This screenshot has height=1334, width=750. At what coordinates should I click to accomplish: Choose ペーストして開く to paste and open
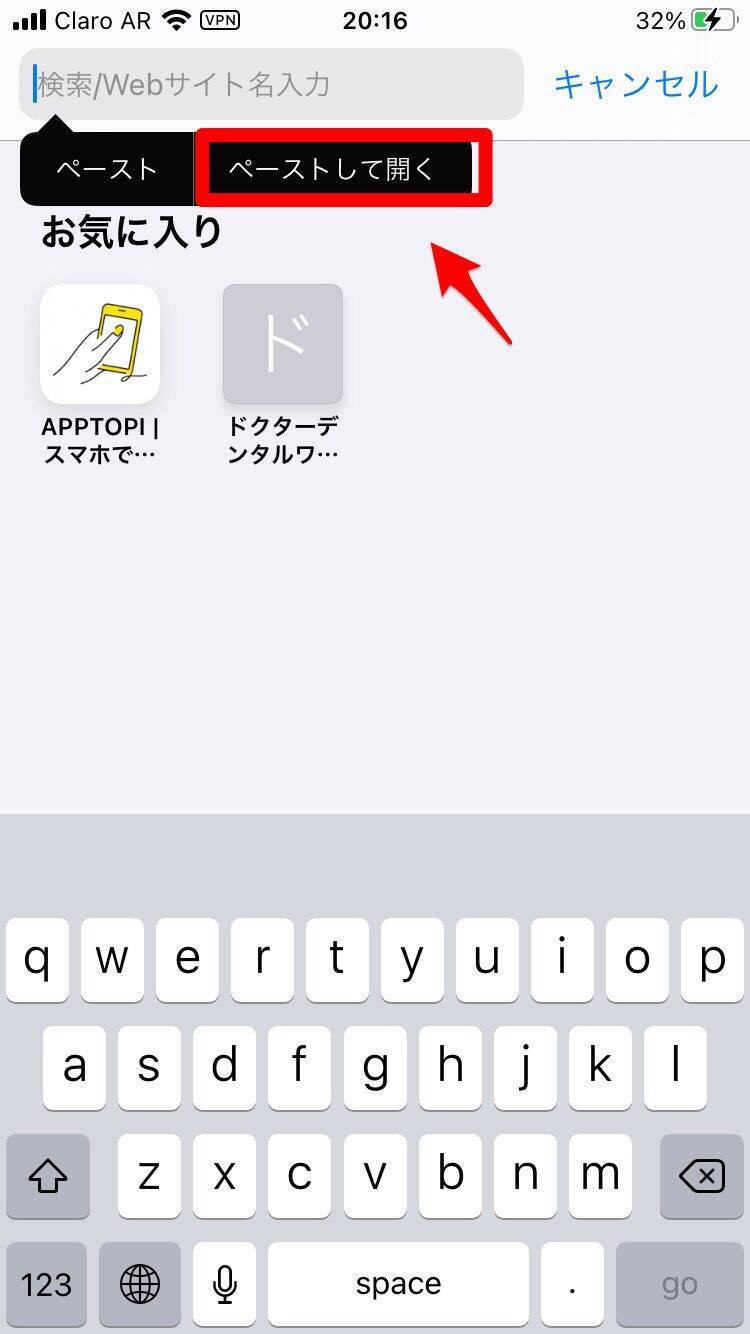[332, 169]
